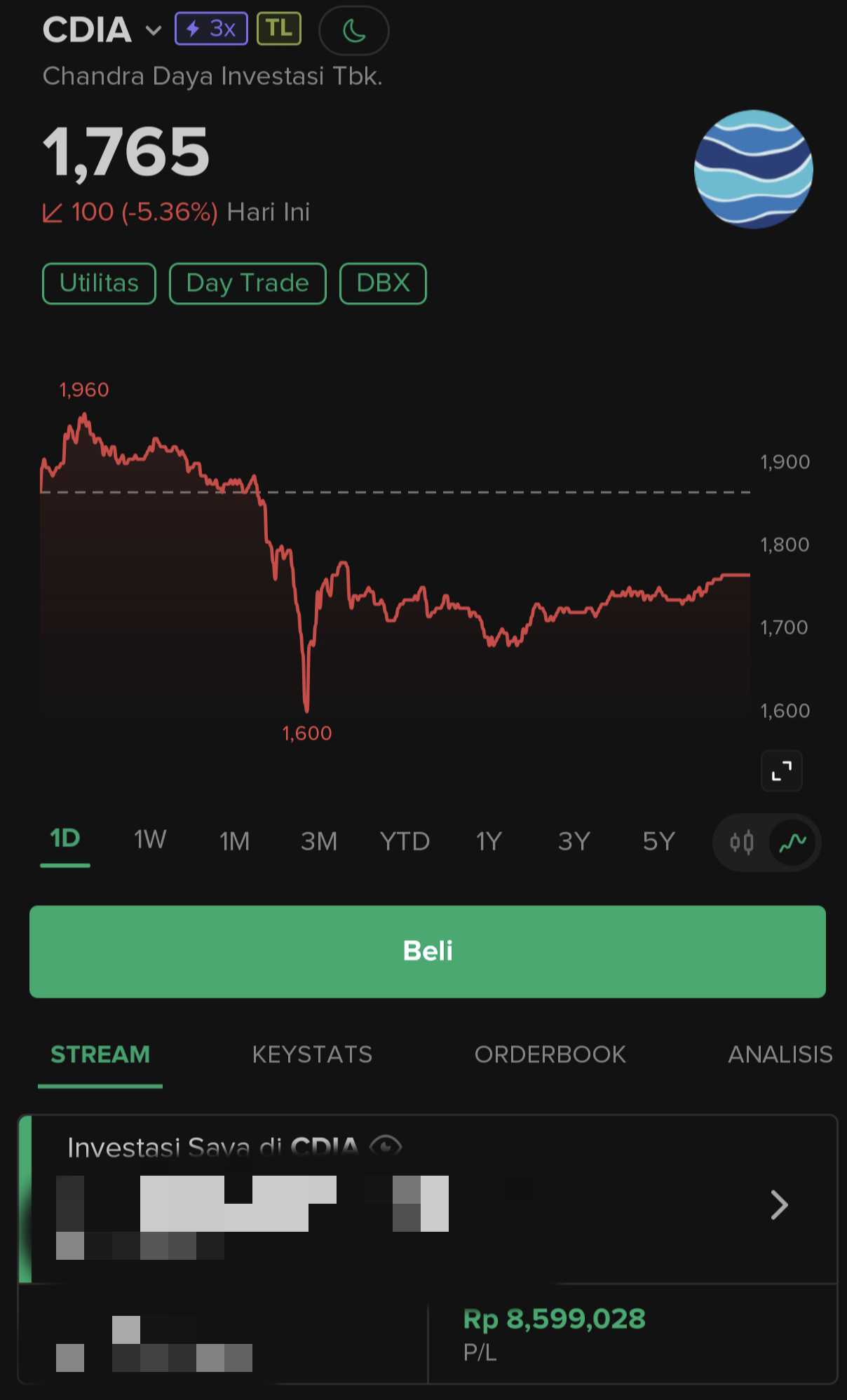847x1400 pixels.
Task: Open my CDIA investment details chevron
Action: tap(779, 1205)
